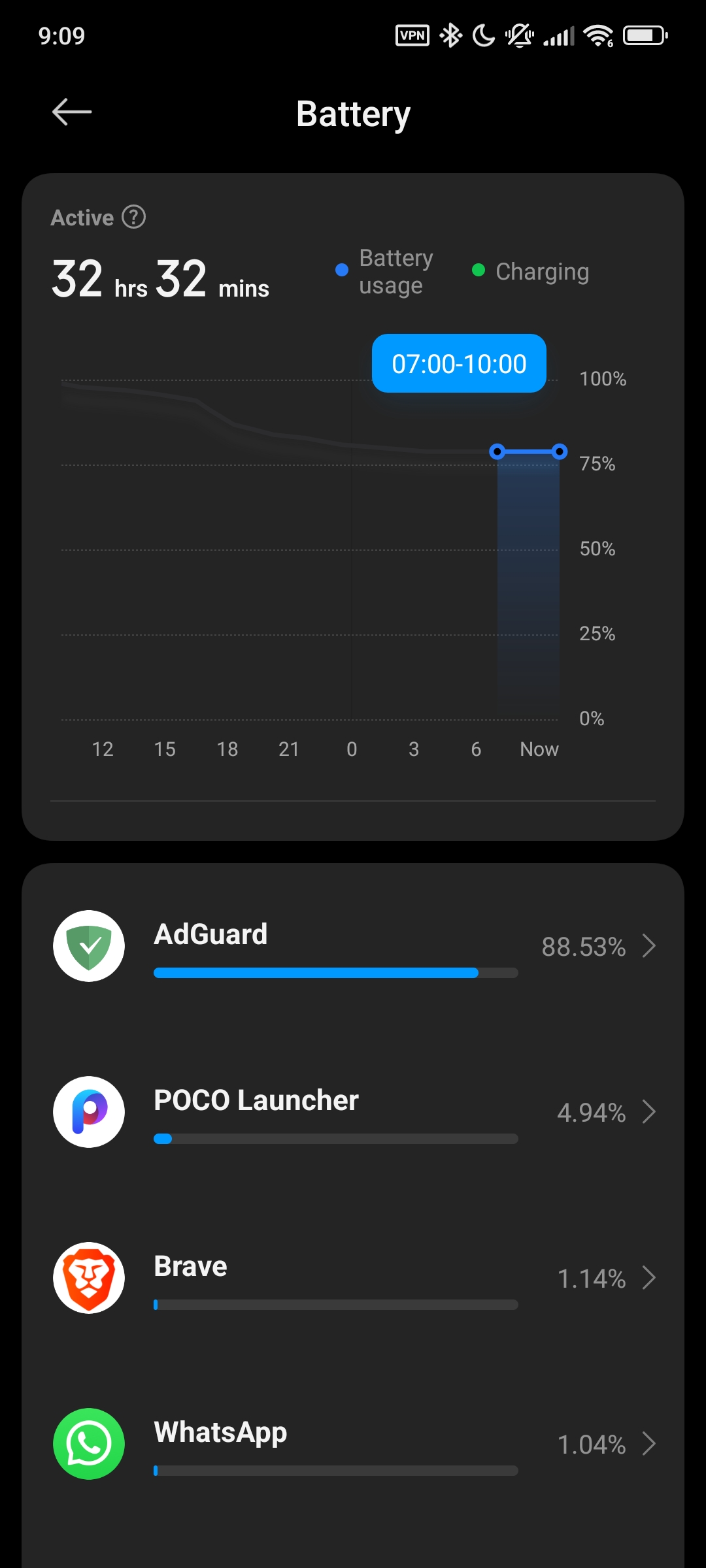Open POCO Launcher battery usage details

click(x=353, y=1112)
